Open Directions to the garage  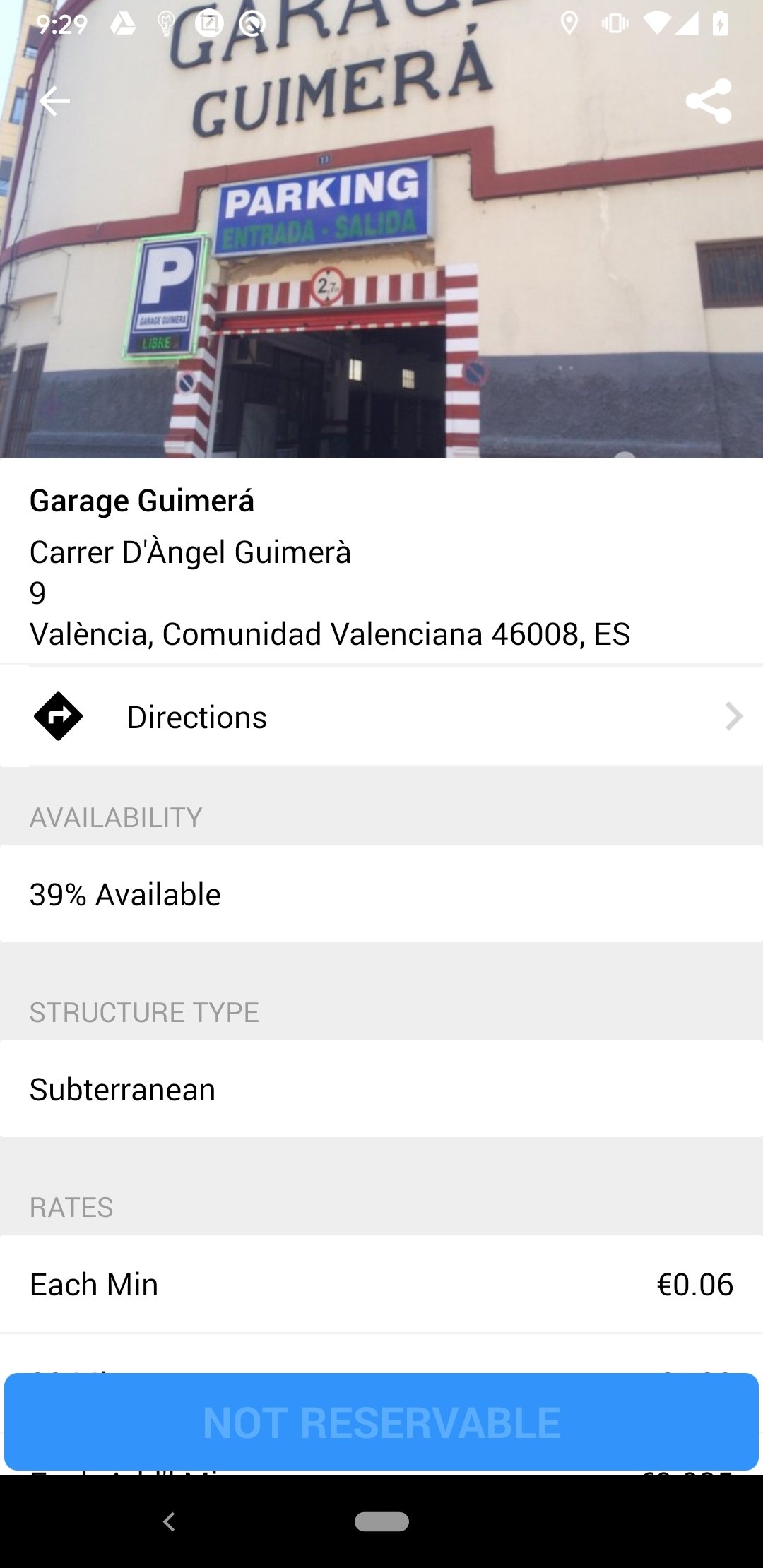[x=381, y=717]
